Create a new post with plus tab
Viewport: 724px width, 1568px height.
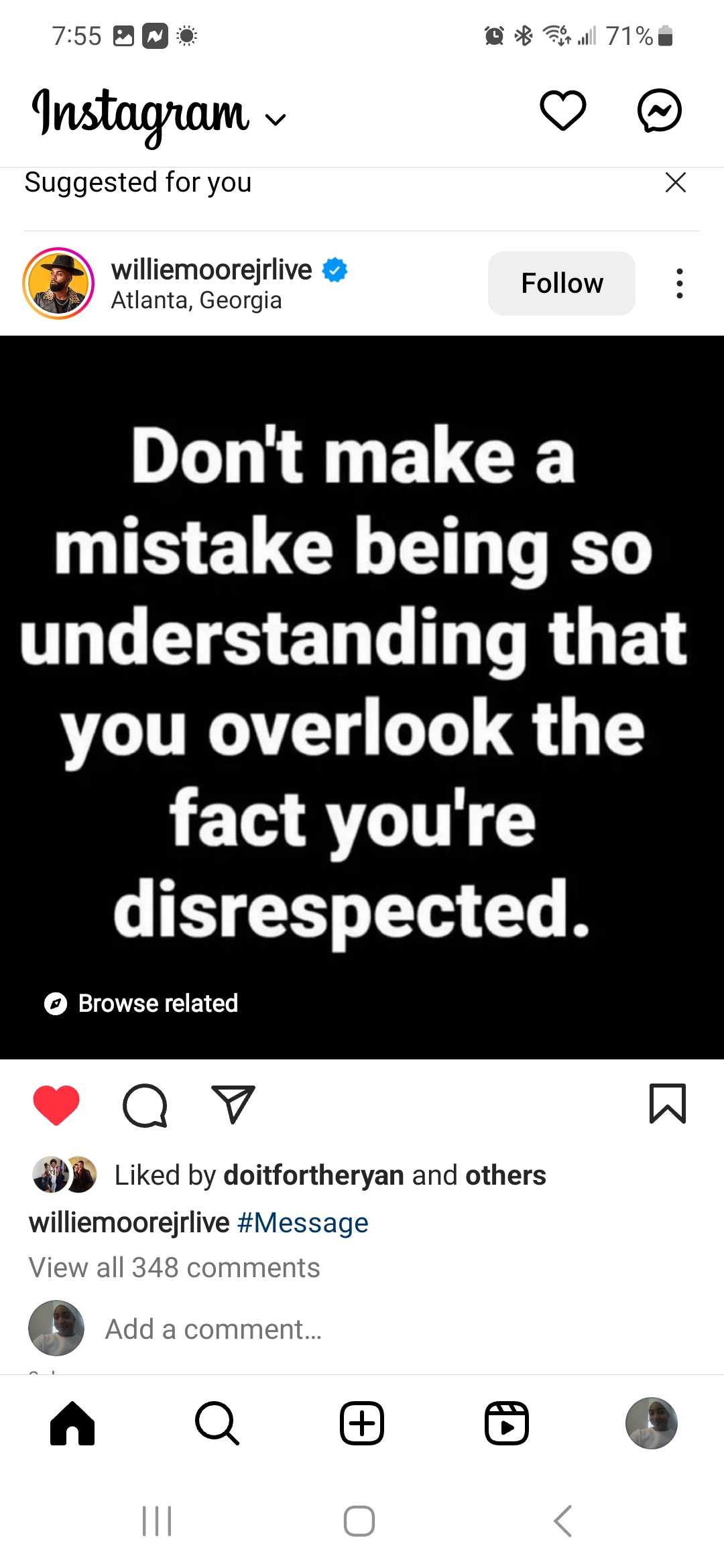coord(362,1423)
